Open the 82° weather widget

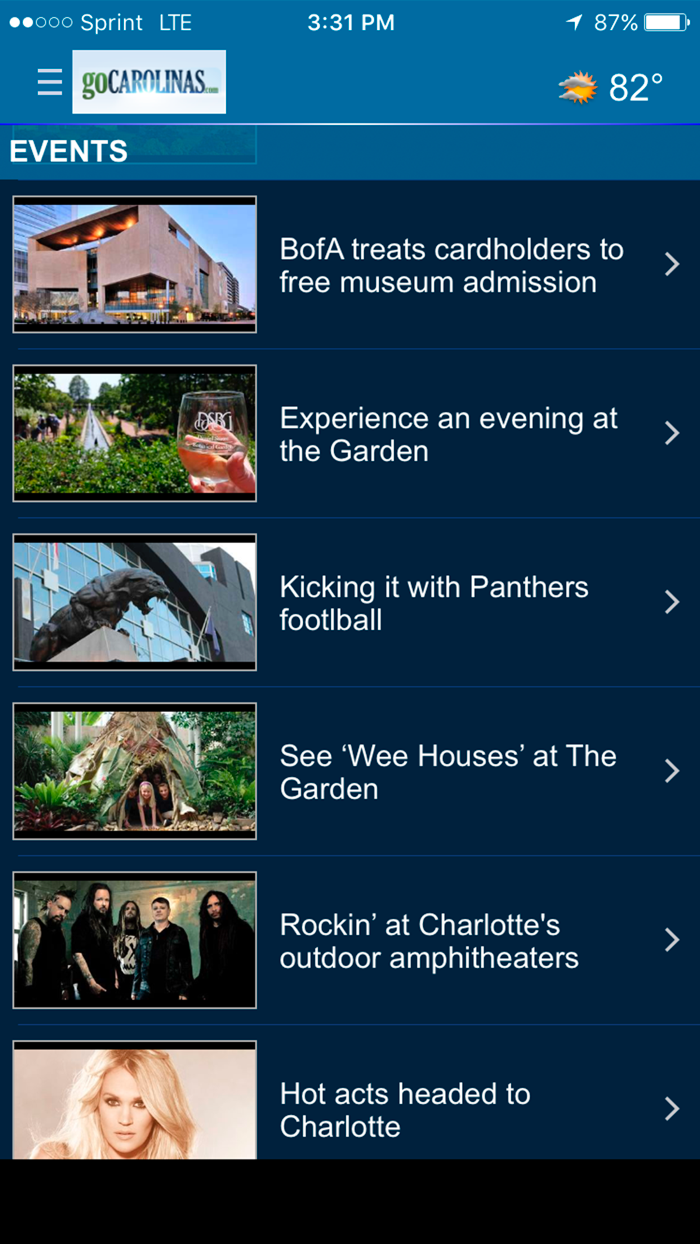(610, 88)
